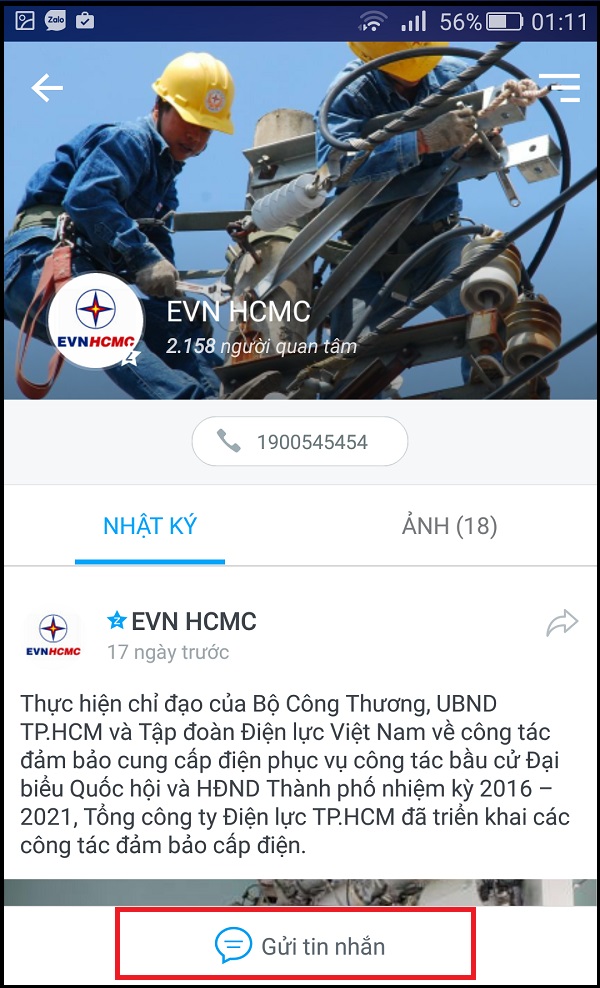This screenshot has width=600, height=988.
Task: Tap the Gửi tin nhắn button
Action: pos(300,945)
